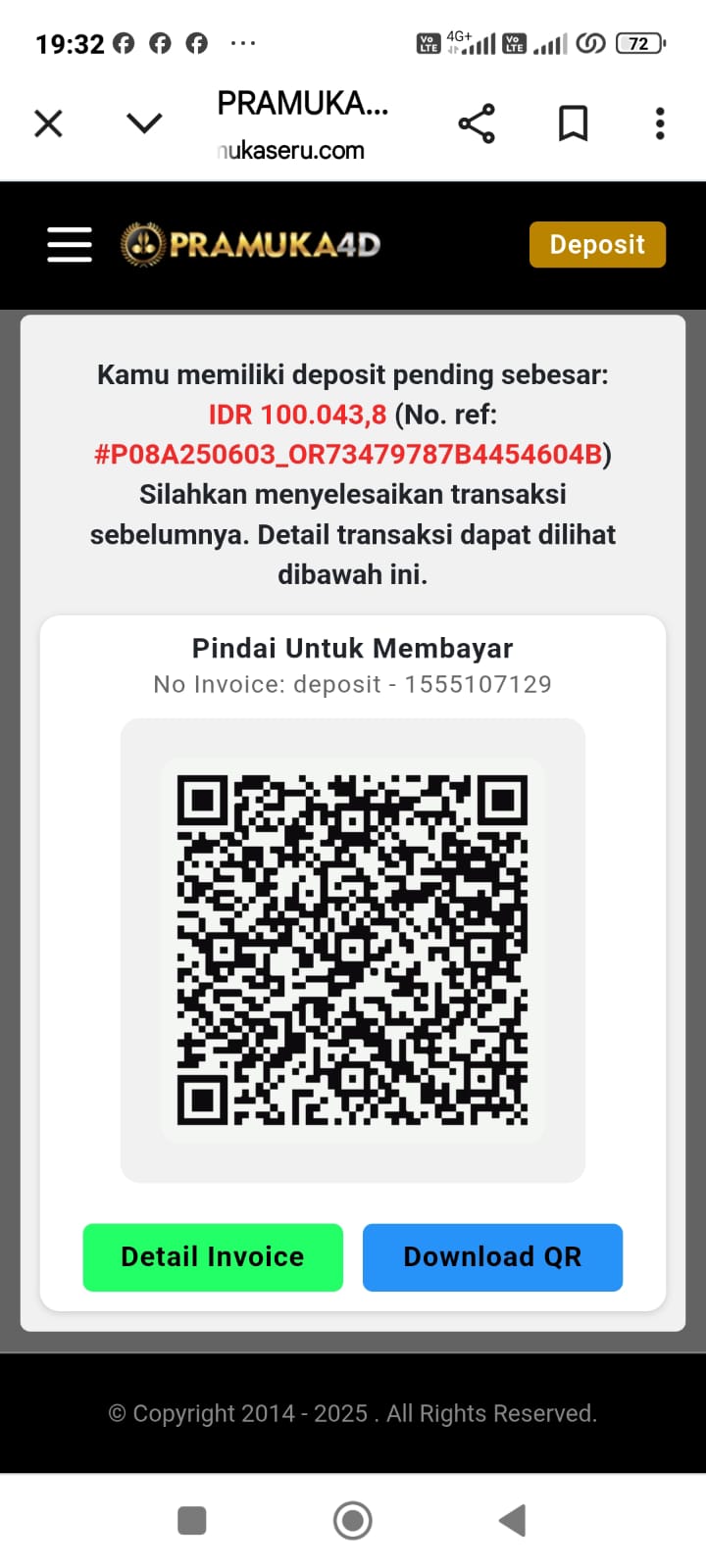This screenshot has height=1568, width=706.
Task: Close the in-app browser tab
Action: click(48, 123)
